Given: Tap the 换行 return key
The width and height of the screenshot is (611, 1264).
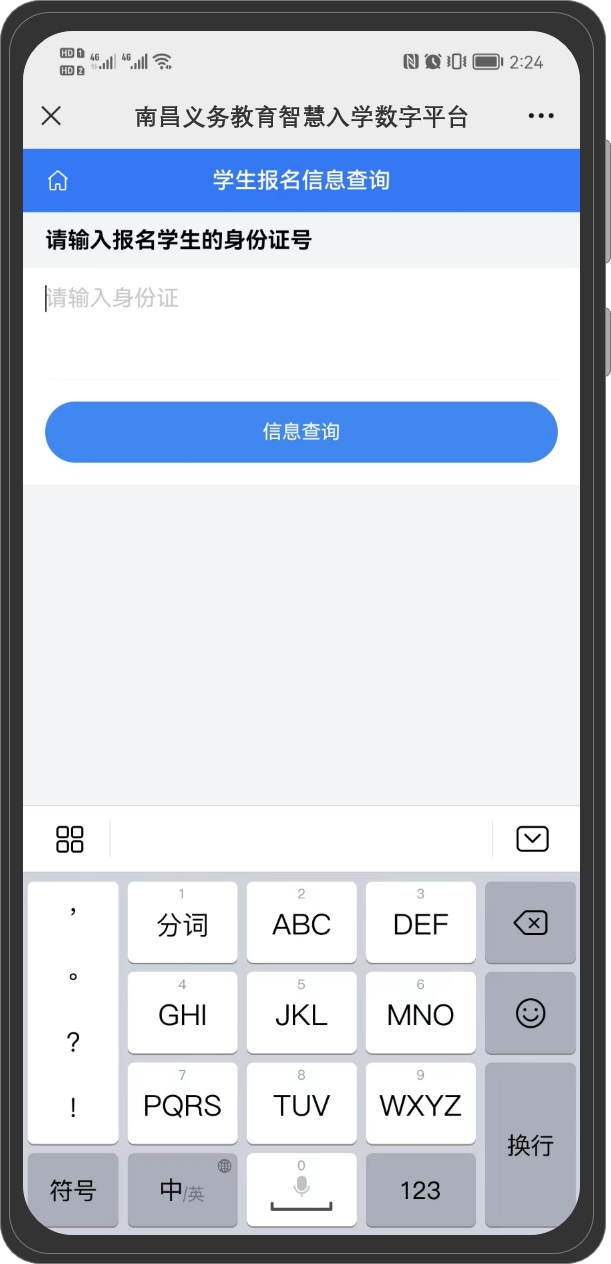Looking at the screenshot, I should 530,1145.
